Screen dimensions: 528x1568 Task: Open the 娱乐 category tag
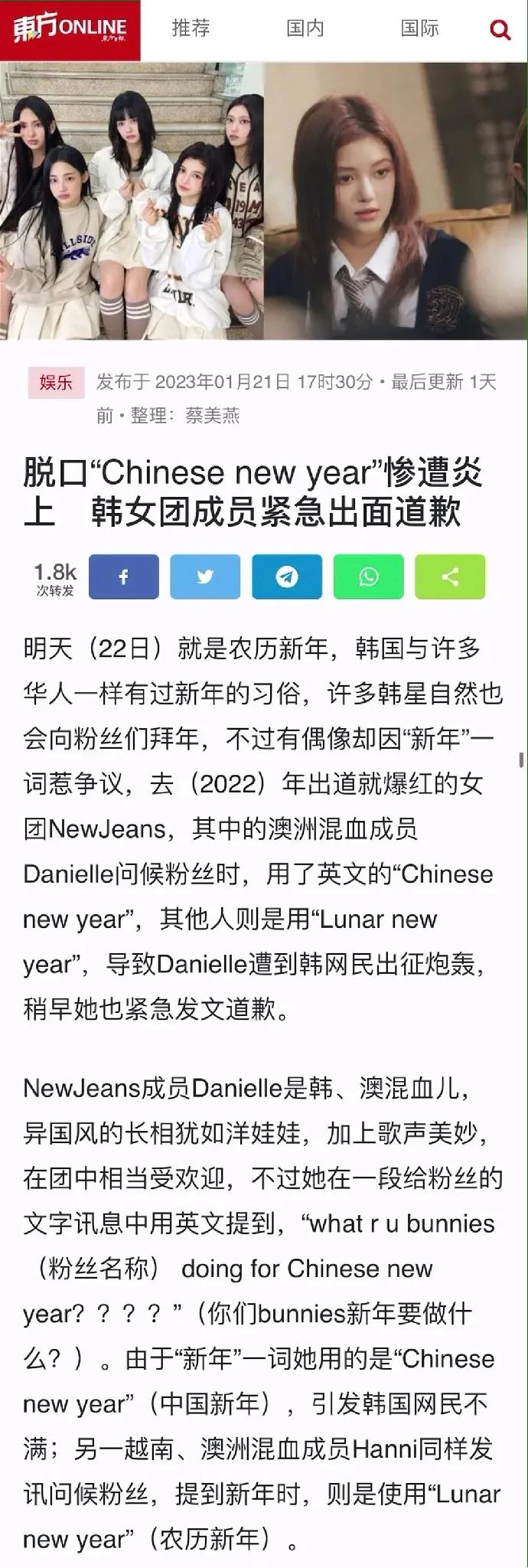click(56, 382)
